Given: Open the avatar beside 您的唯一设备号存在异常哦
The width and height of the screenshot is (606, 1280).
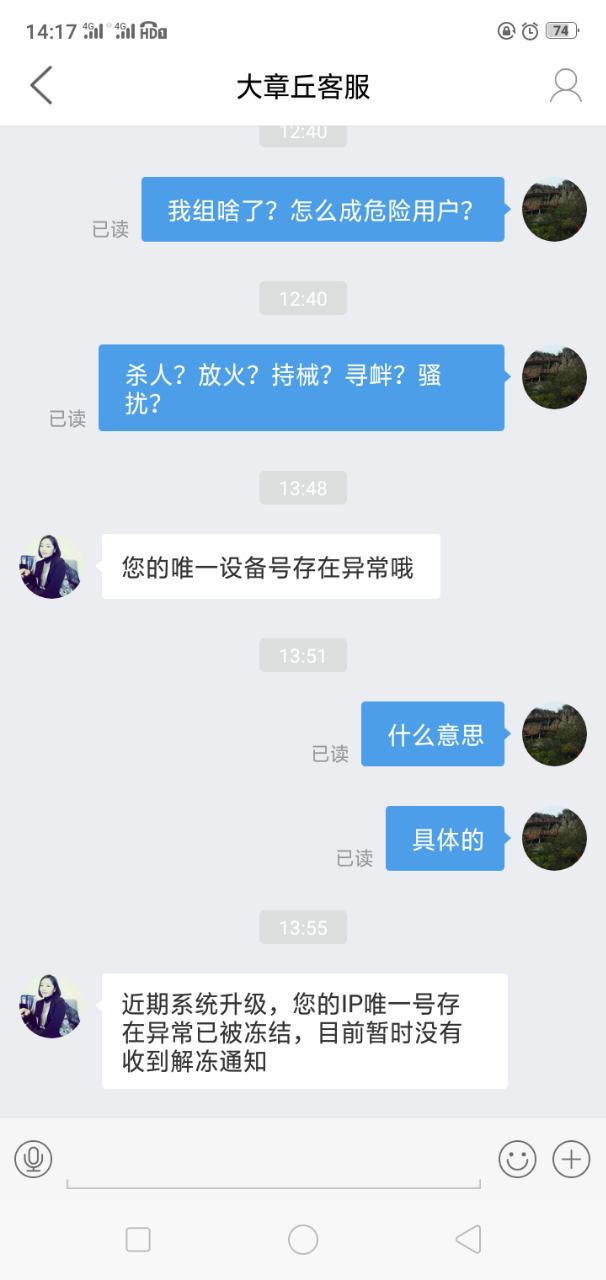Looking at the screenshot, I should [x=51, y=566].
